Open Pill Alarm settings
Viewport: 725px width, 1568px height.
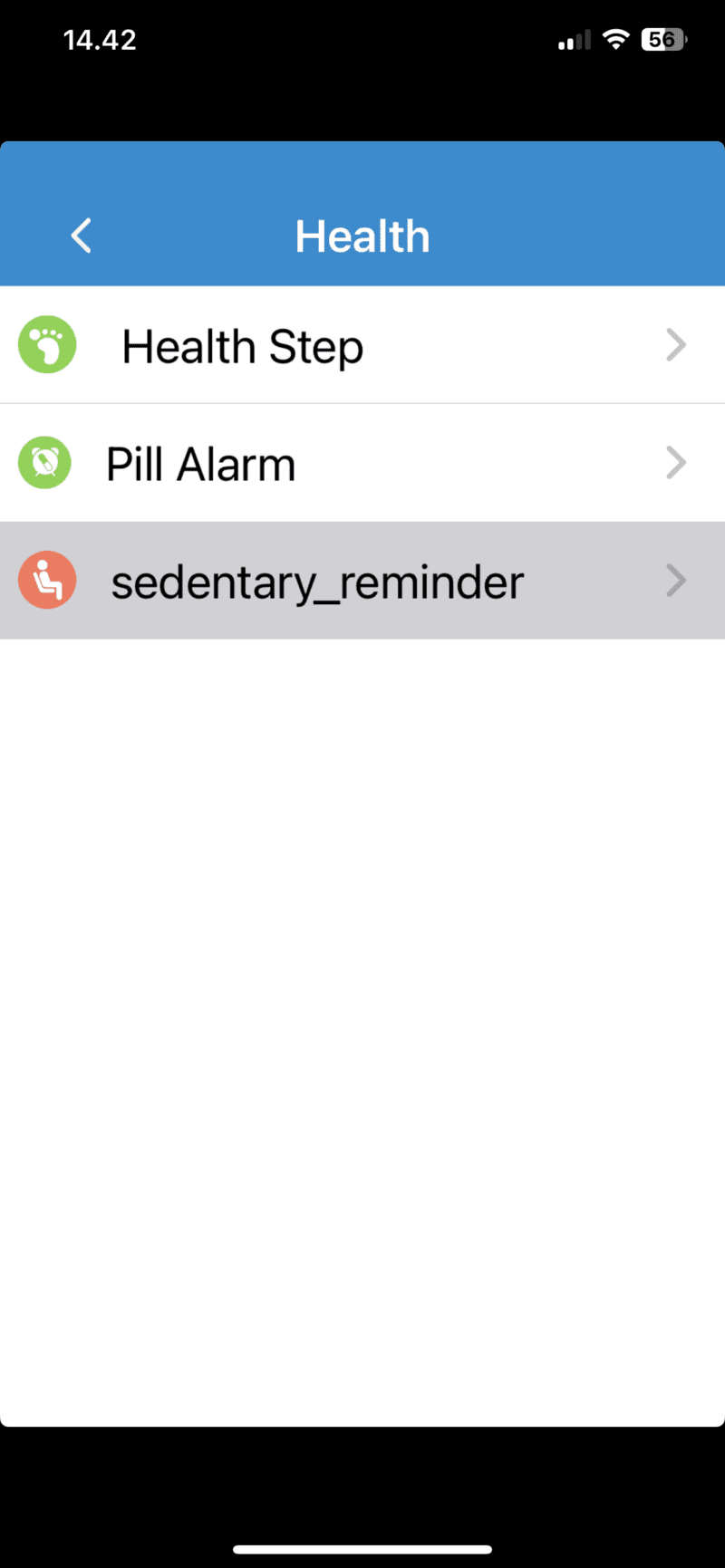point(362,464)
